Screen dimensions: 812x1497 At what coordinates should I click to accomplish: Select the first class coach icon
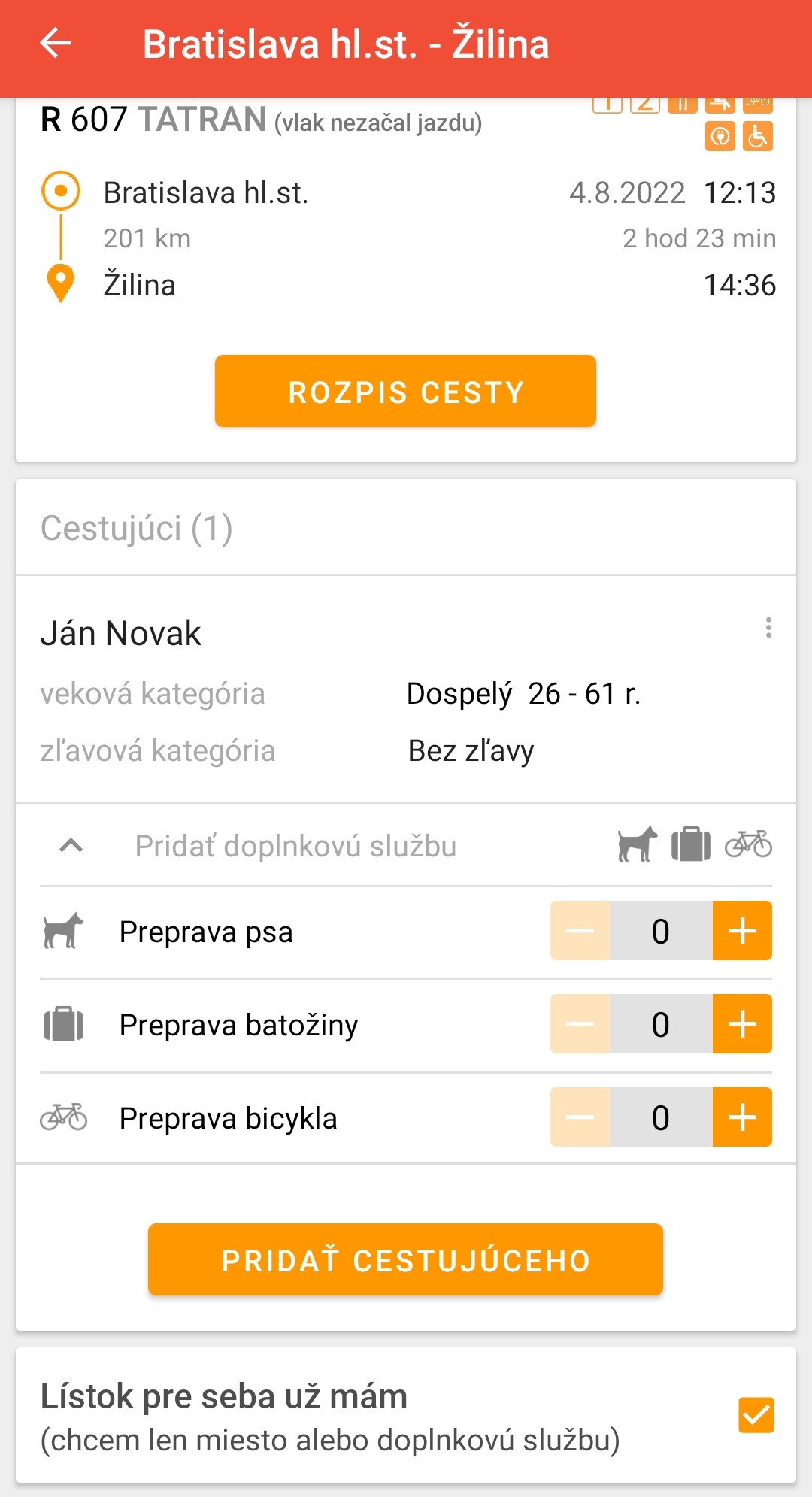pos(607,105)
